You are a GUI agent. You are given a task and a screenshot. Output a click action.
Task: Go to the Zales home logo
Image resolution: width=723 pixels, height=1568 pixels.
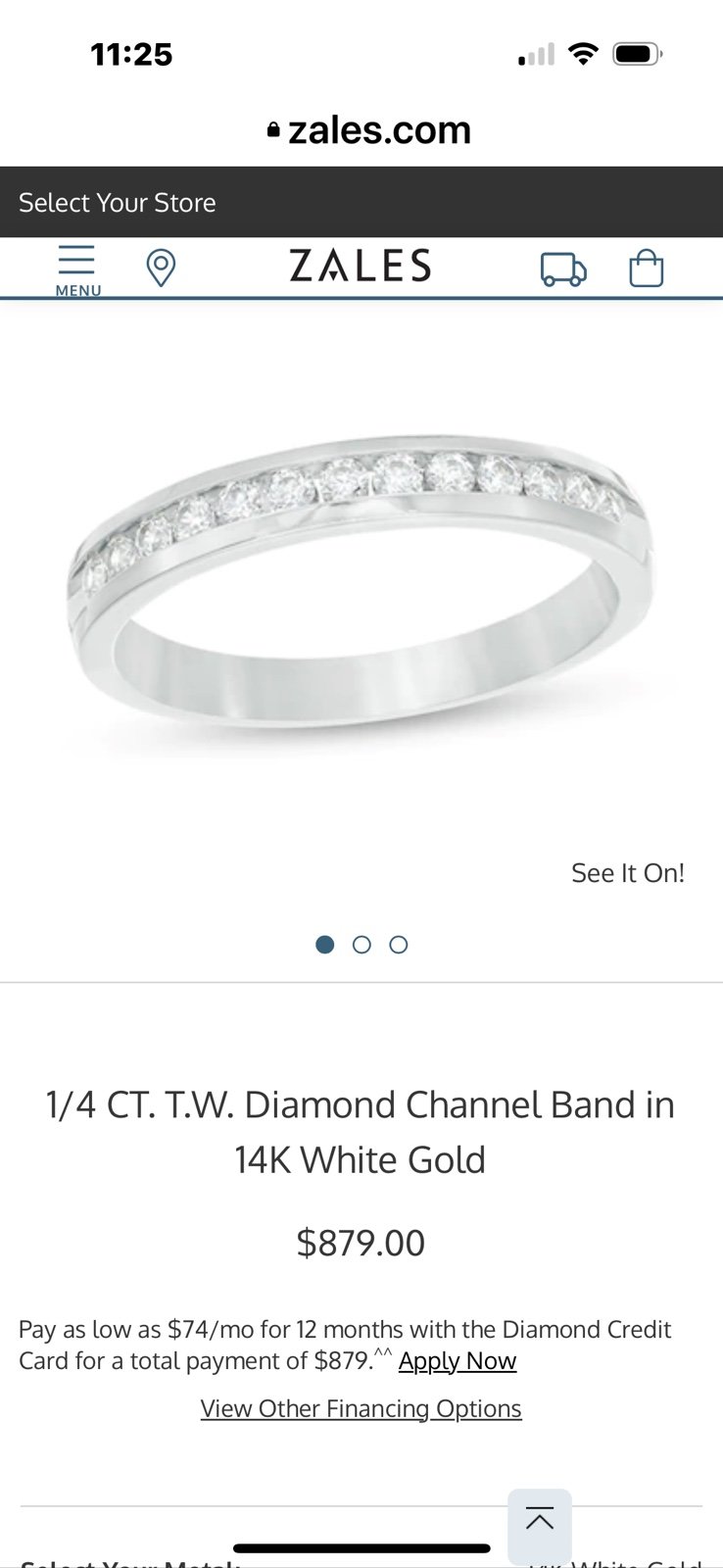click(x=361, y=266)
